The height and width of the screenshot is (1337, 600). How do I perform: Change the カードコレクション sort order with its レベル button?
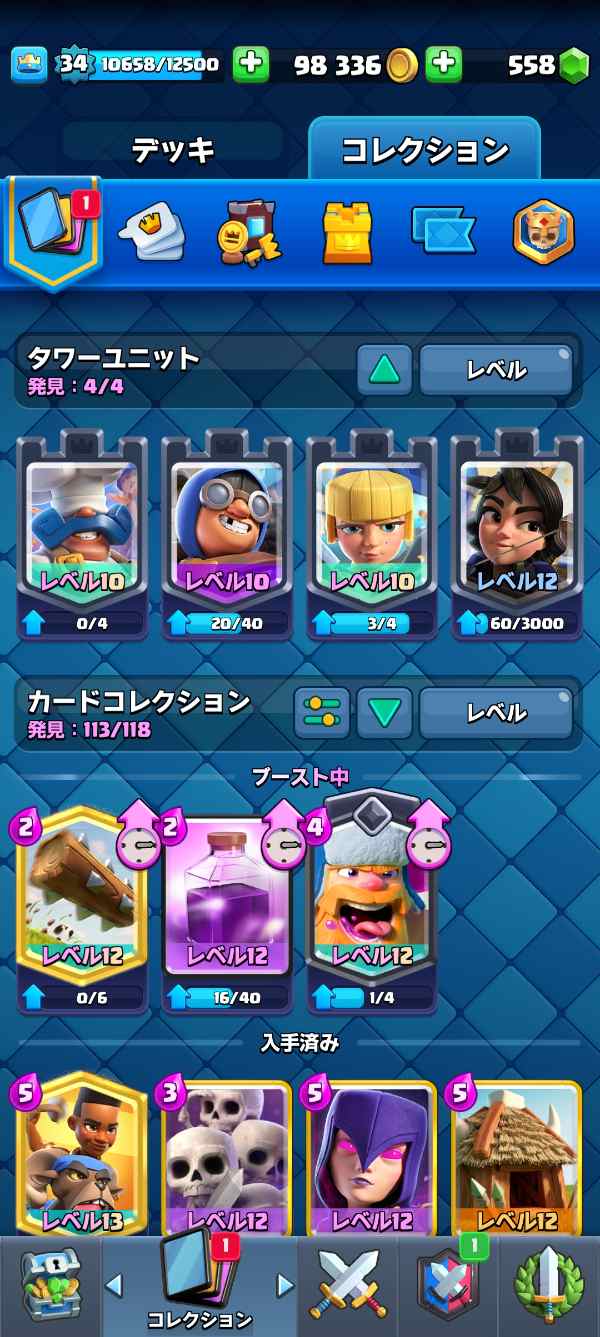click(496, 713)
